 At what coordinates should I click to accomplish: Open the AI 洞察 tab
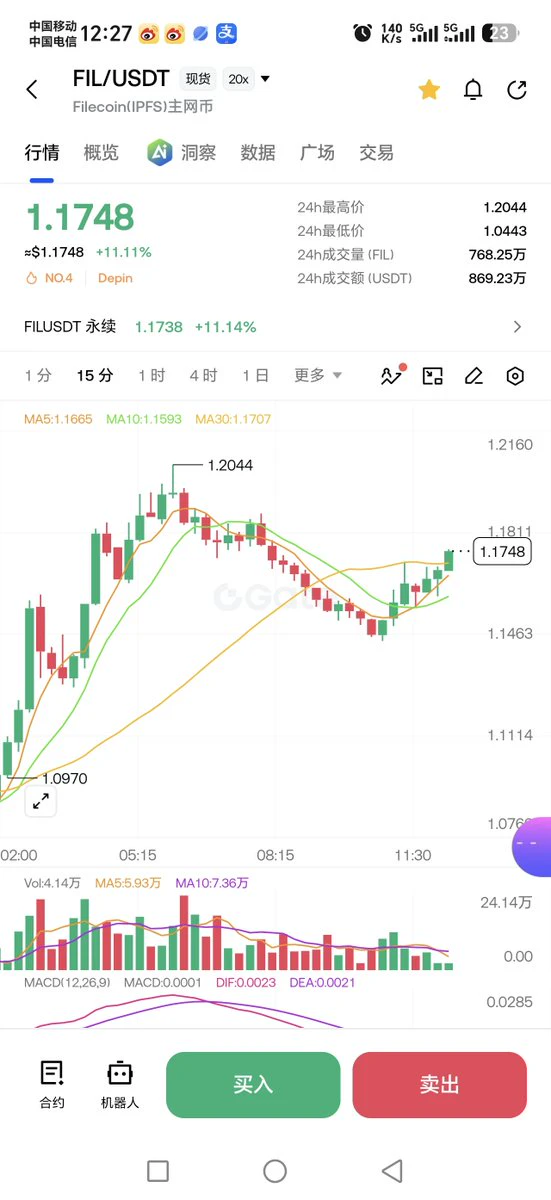point(181,153)
